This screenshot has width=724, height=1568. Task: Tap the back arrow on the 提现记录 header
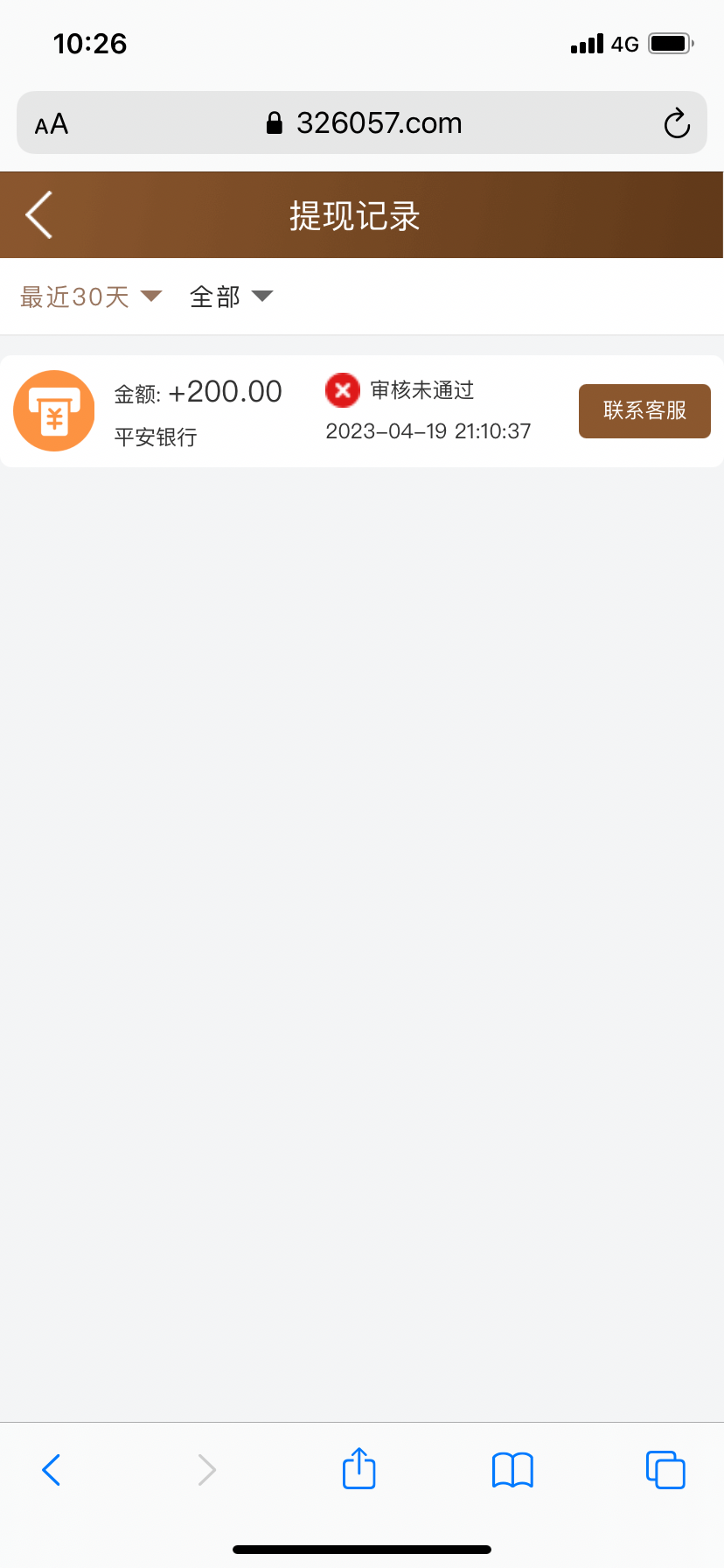pyautogui.click(x=38, y=214)
